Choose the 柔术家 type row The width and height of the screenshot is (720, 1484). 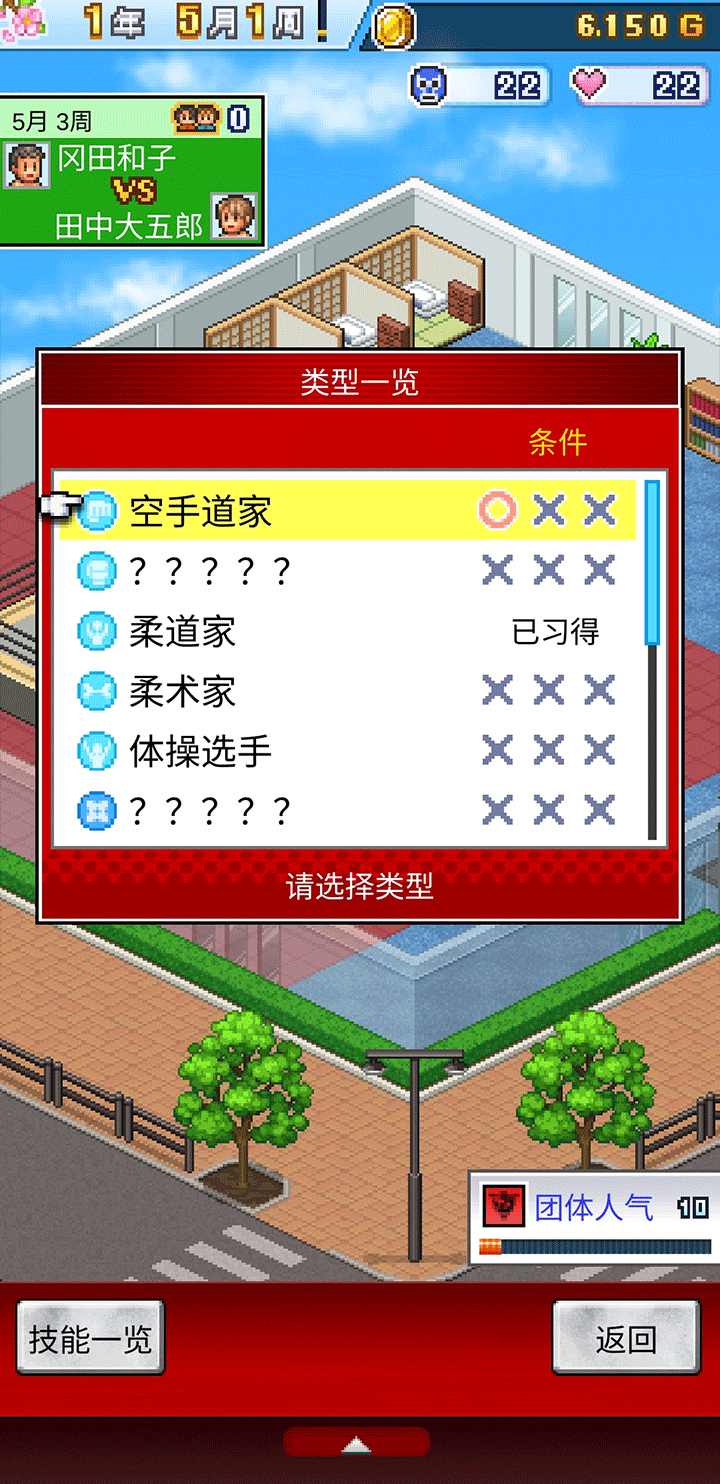point(347,691)
